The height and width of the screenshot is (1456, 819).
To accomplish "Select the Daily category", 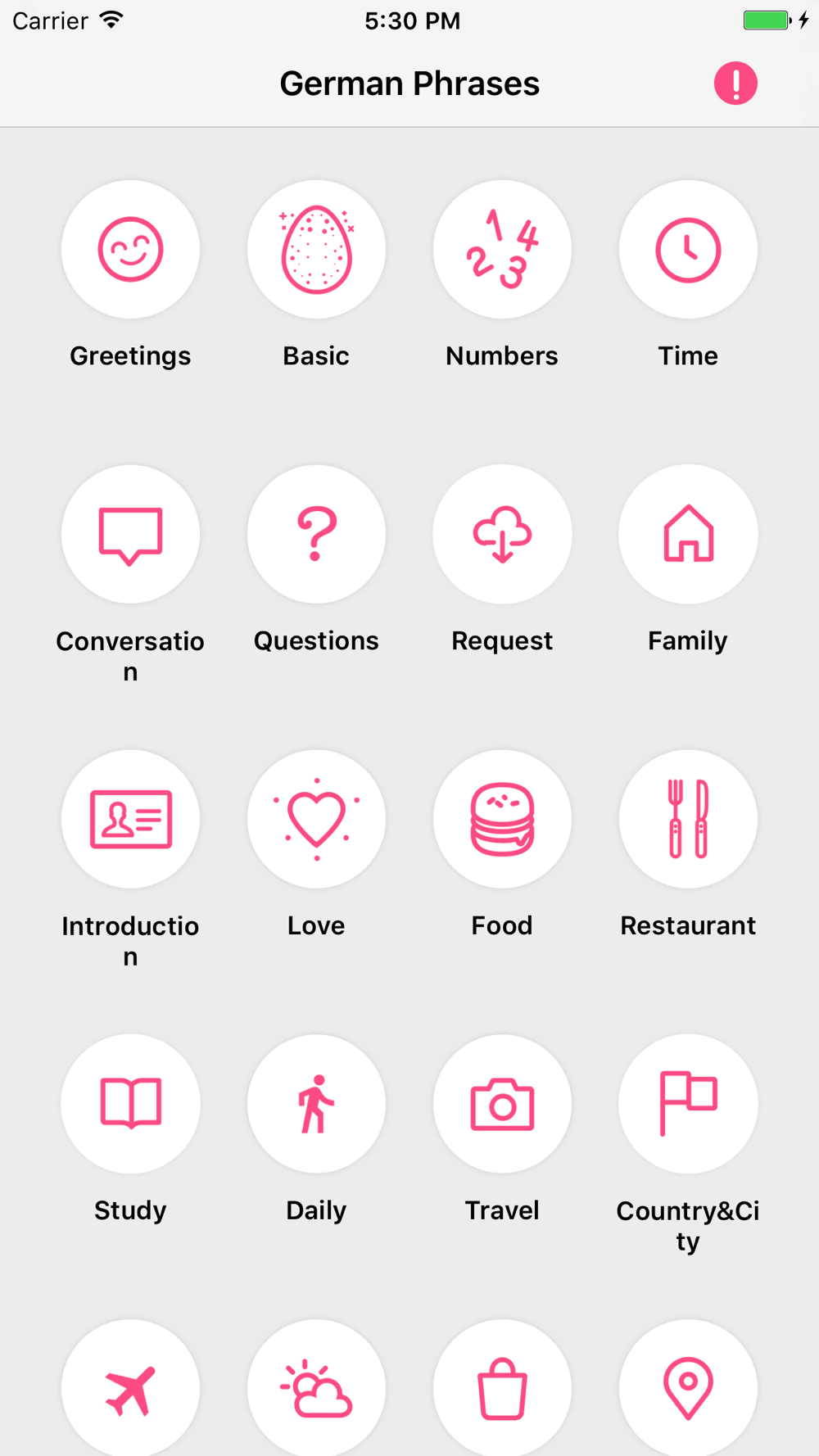I will coord(316,1104).
